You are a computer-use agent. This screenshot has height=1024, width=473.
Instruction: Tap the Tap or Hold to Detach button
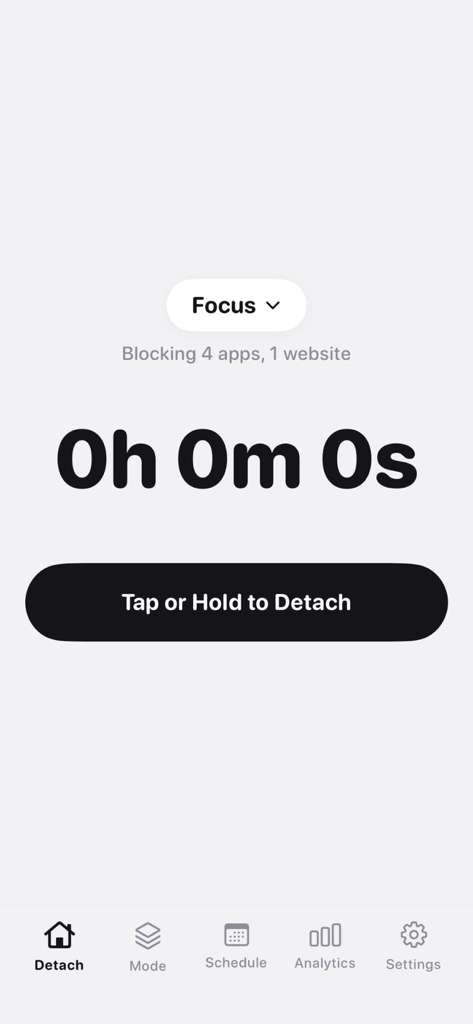click(x=236, y=602)
